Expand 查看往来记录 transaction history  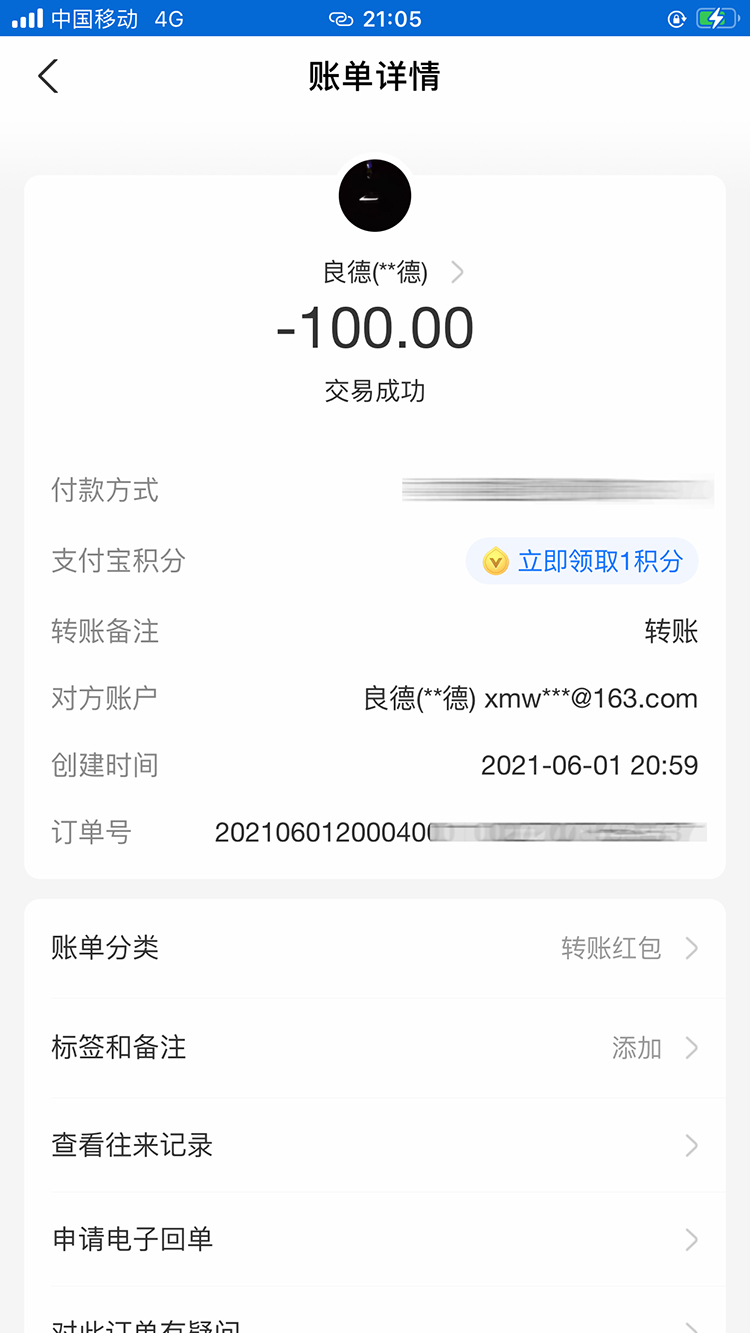tap(375, 1145)
